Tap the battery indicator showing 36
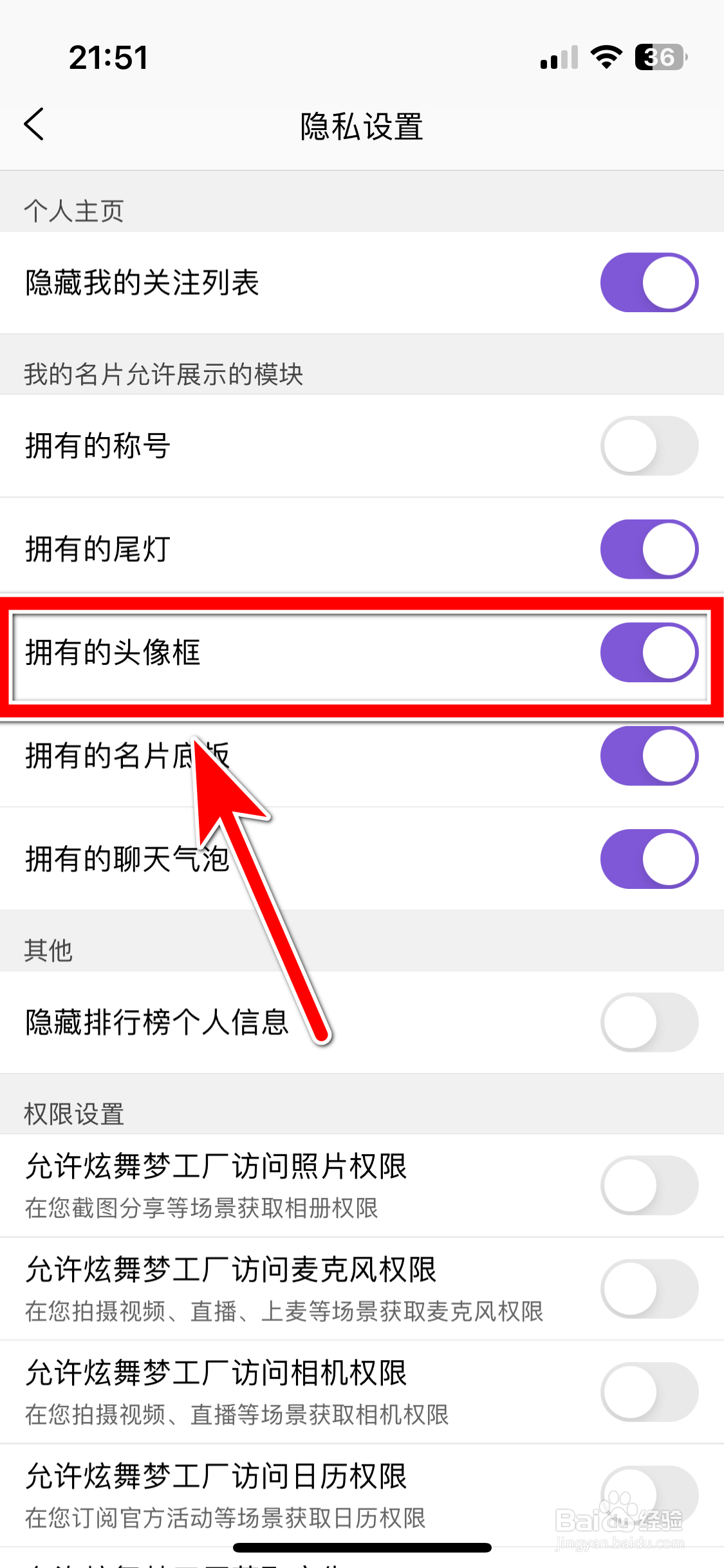724x1568 pixels. pos(658,57)
